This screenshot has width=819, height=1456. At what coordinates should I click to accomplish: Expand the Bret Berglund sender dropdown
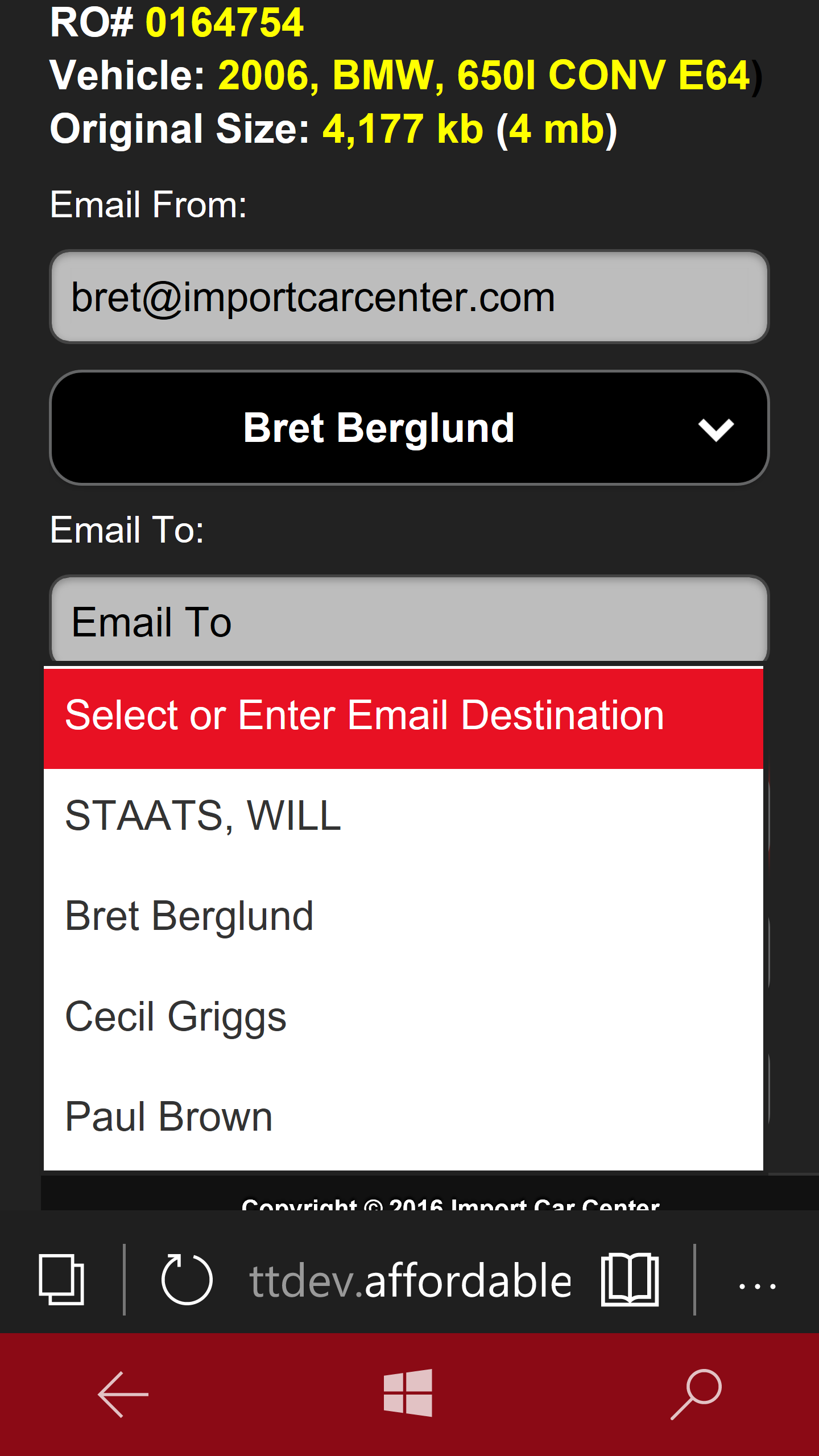pyautogui.click(x=409, y=428)
